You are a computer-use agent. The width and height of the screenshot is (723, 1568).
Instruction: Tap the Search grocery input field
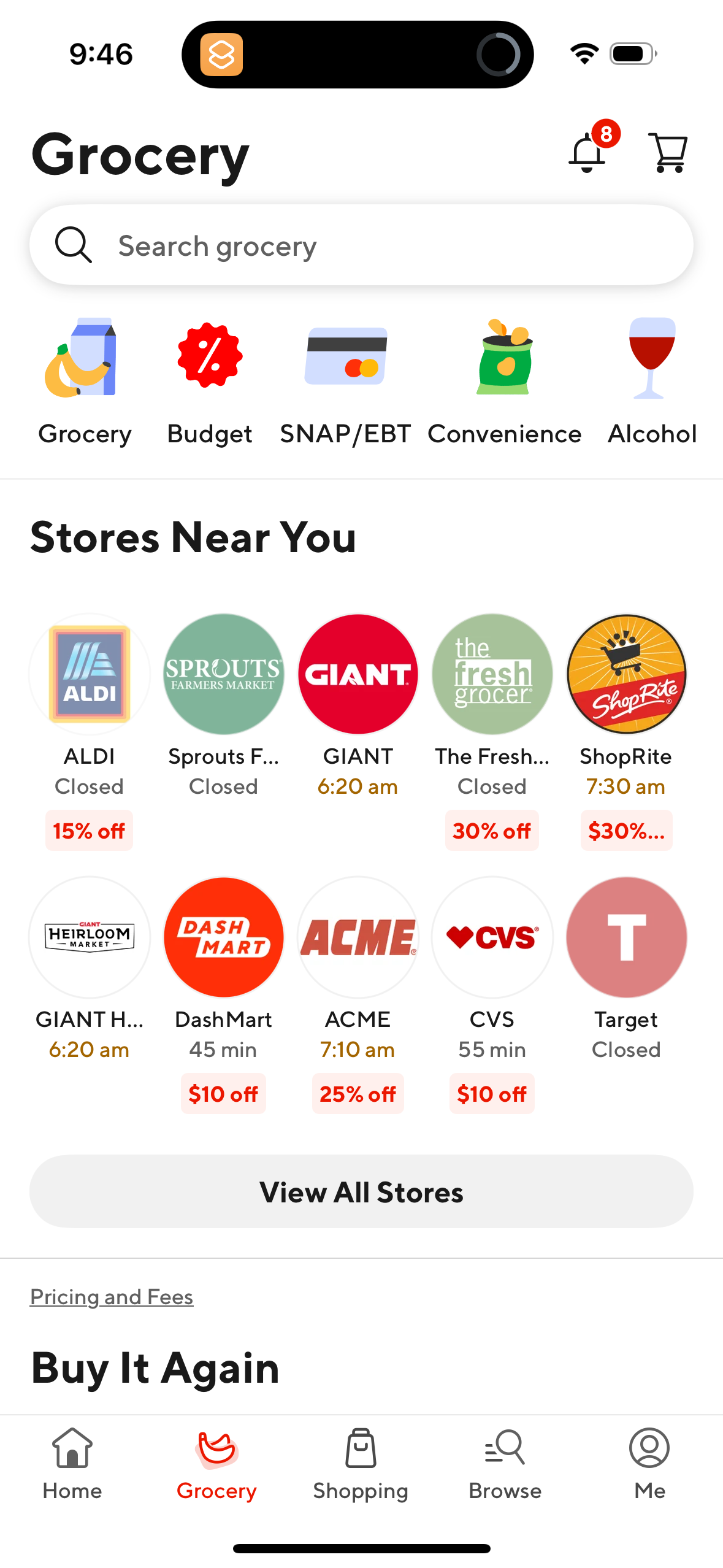[x=362, y=244]
